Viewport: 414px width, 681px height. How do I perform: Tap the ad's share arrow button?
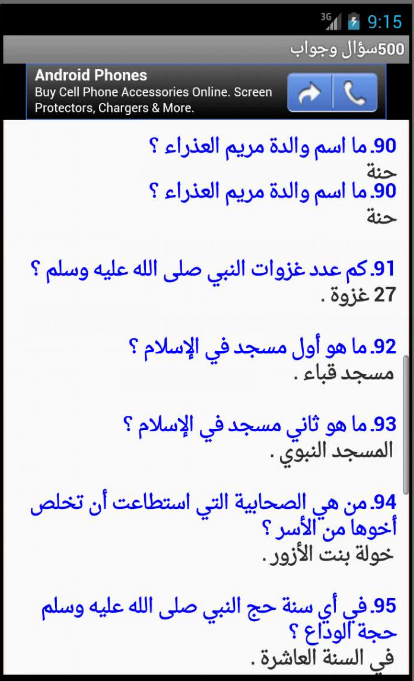310,93
